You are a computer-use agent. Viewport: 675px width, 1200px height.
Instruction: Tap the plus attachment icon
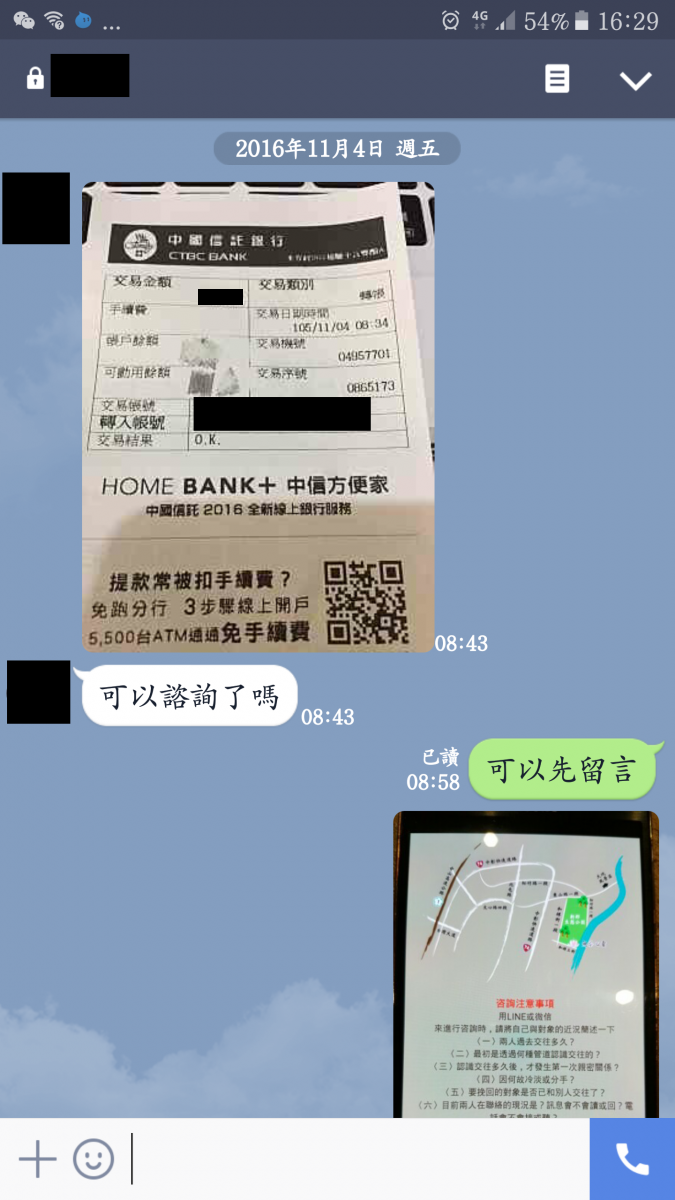click(x=38, y=1159)
